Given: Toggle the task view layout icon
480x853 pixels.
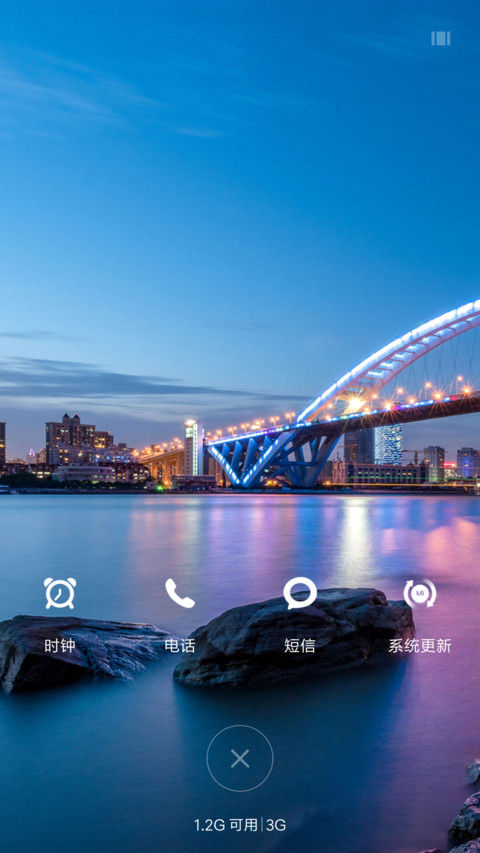Looking at the screenshot, I should [x=441, y=39].
